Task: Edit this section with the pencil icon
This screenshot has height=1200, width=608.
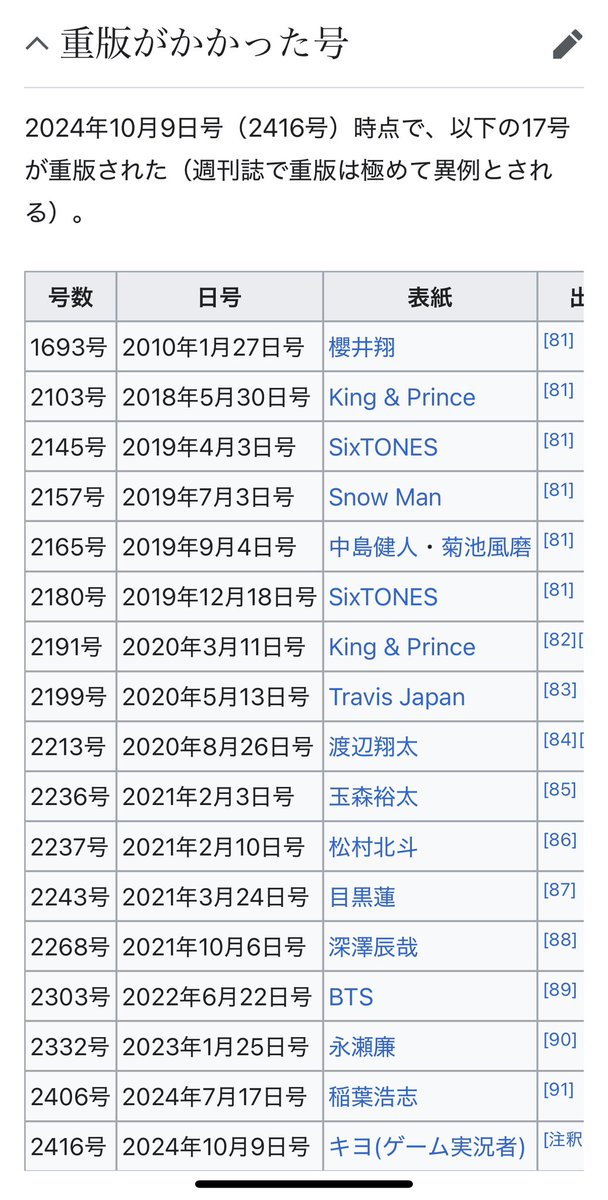Action: click(567, 45)
